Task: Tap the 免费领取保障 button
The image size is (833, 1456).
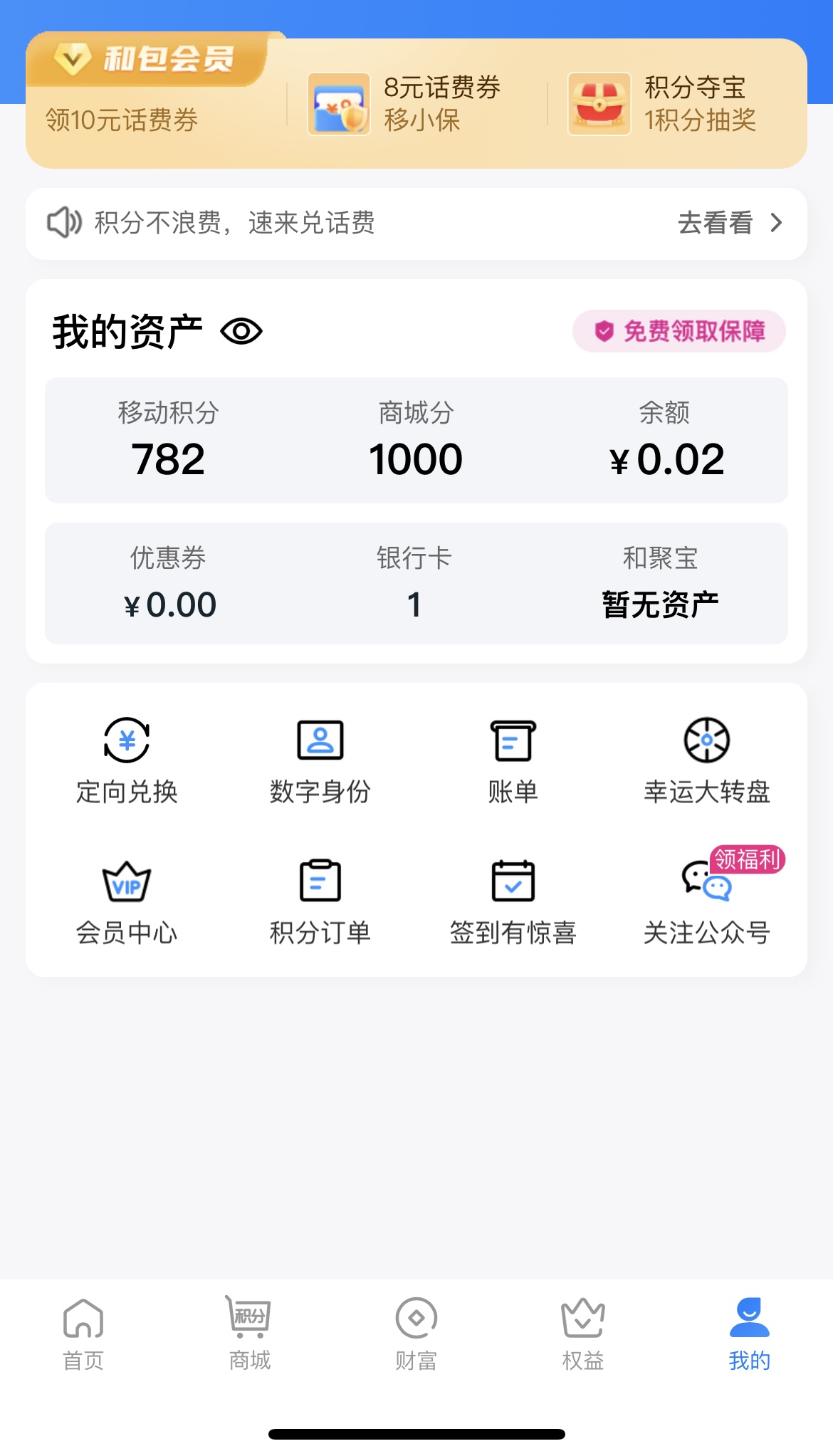Action: click(x=679, y=331)
